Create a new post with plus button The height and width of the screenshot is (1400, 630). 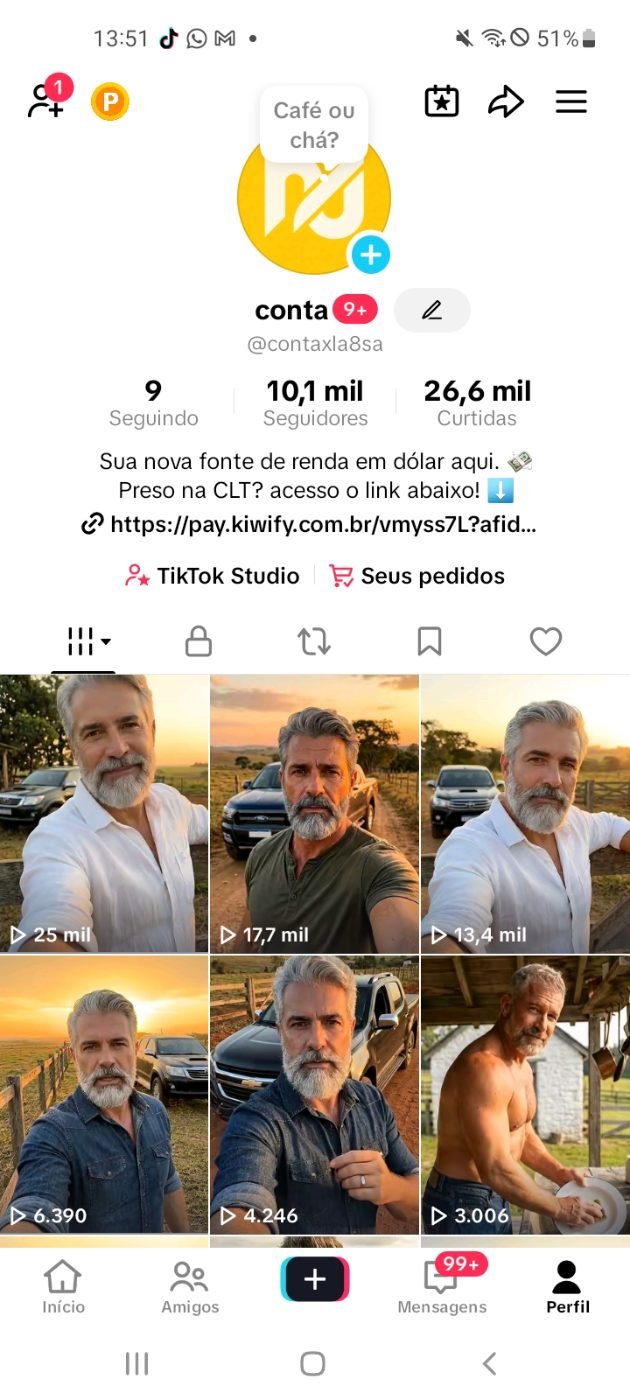tap(315, 1279)
